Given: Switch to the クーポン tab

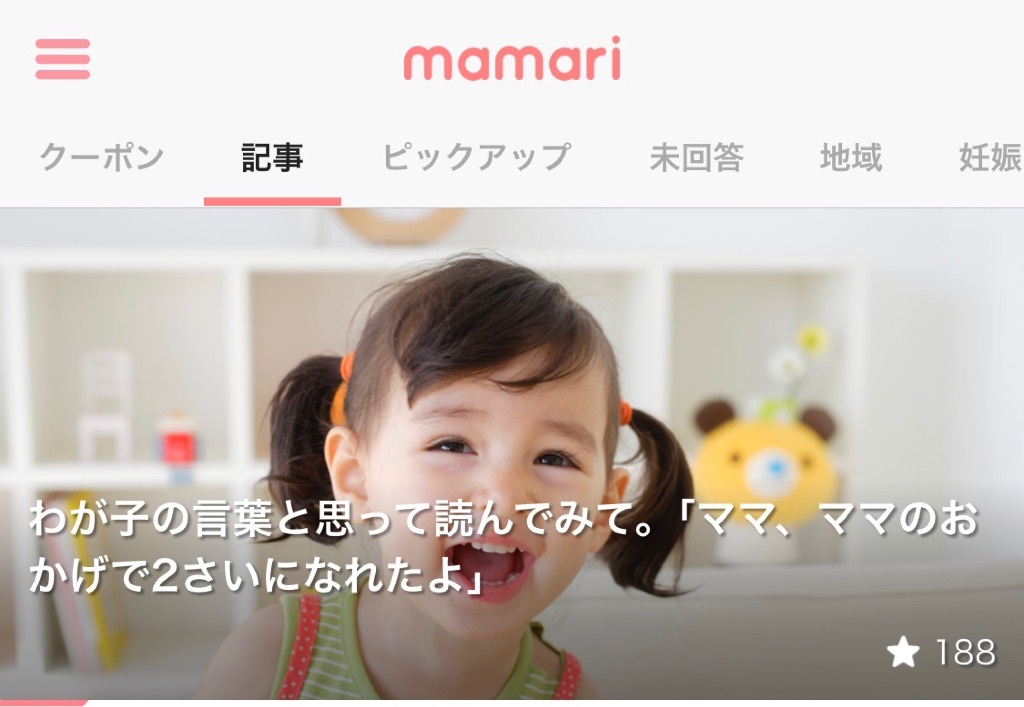Looking at the screenshot, I should tap(101, 158).
